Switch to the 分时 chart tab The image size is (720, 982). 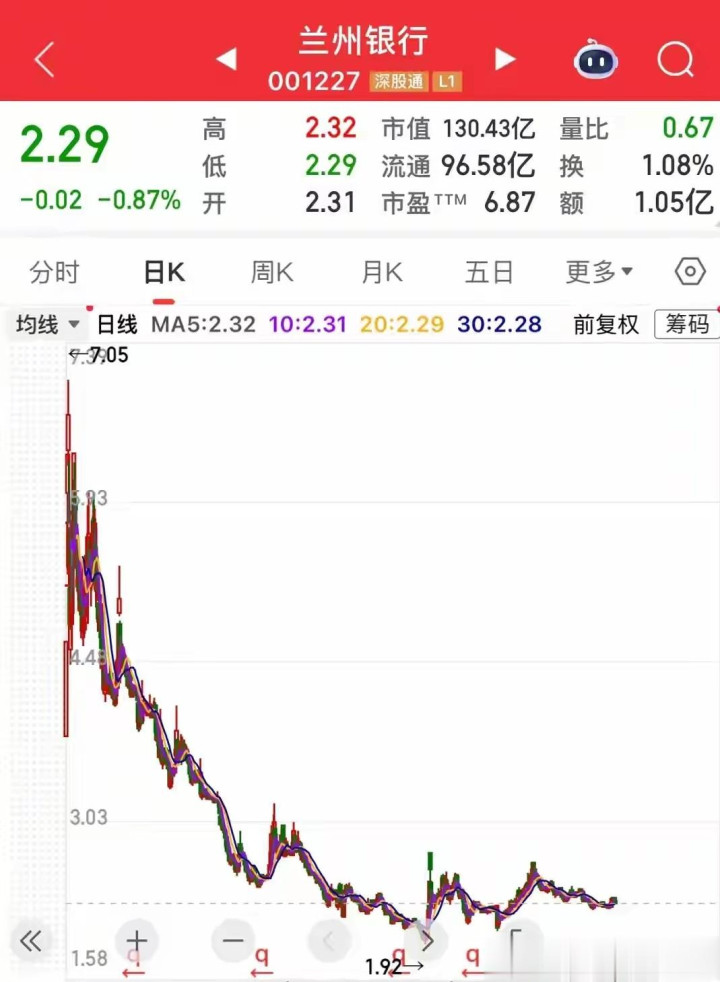coord(54,272)
